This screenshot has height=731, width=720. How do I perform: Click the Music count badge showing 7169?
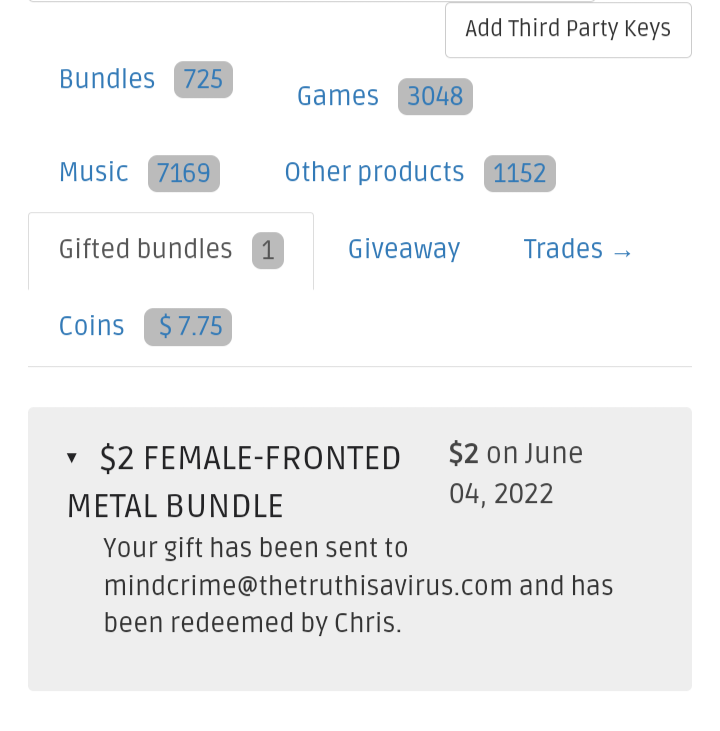point(183,173)
